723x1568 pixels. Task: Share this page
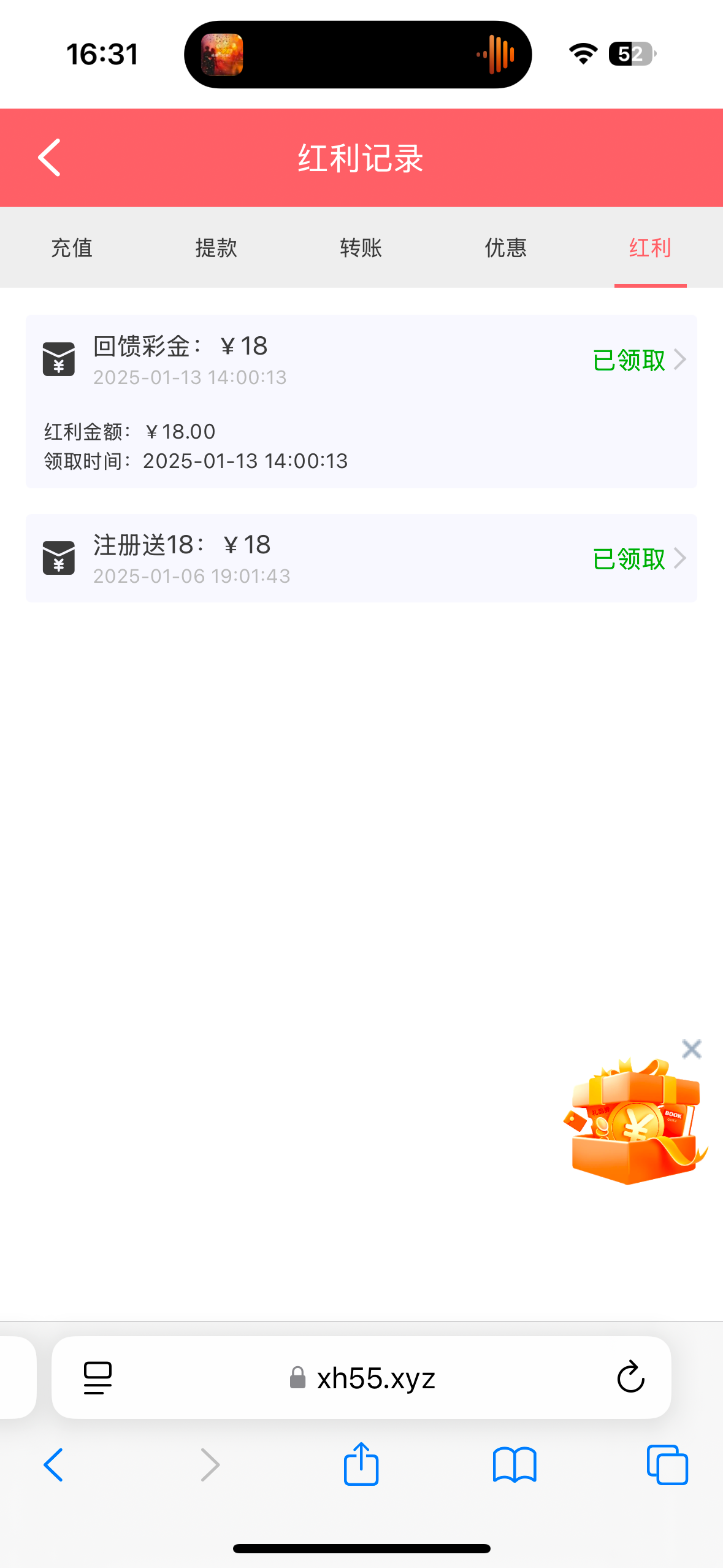point(361,1464)
